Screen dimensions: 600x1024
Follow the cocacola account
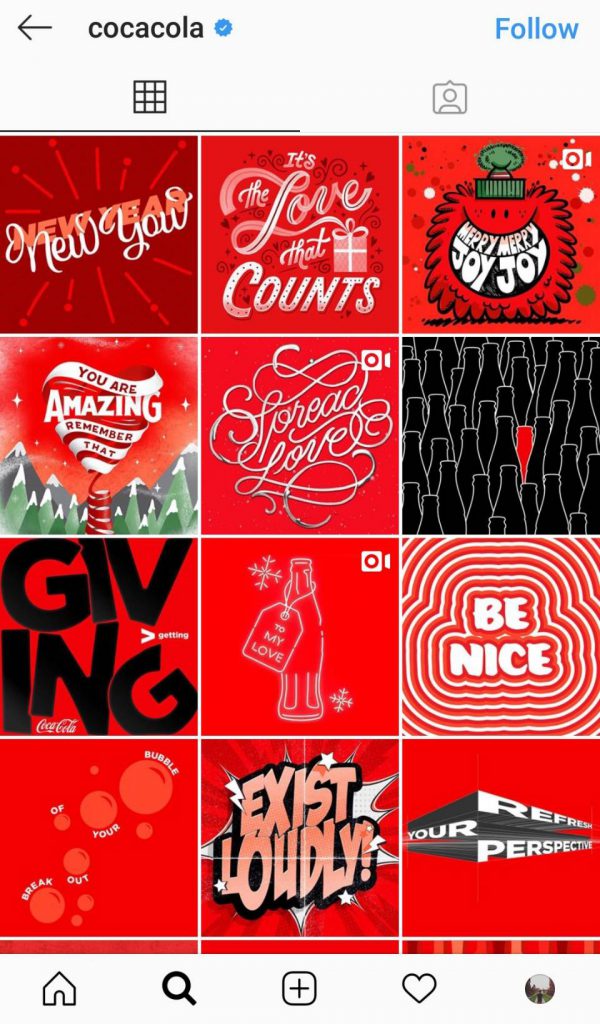tap(536, 29)
